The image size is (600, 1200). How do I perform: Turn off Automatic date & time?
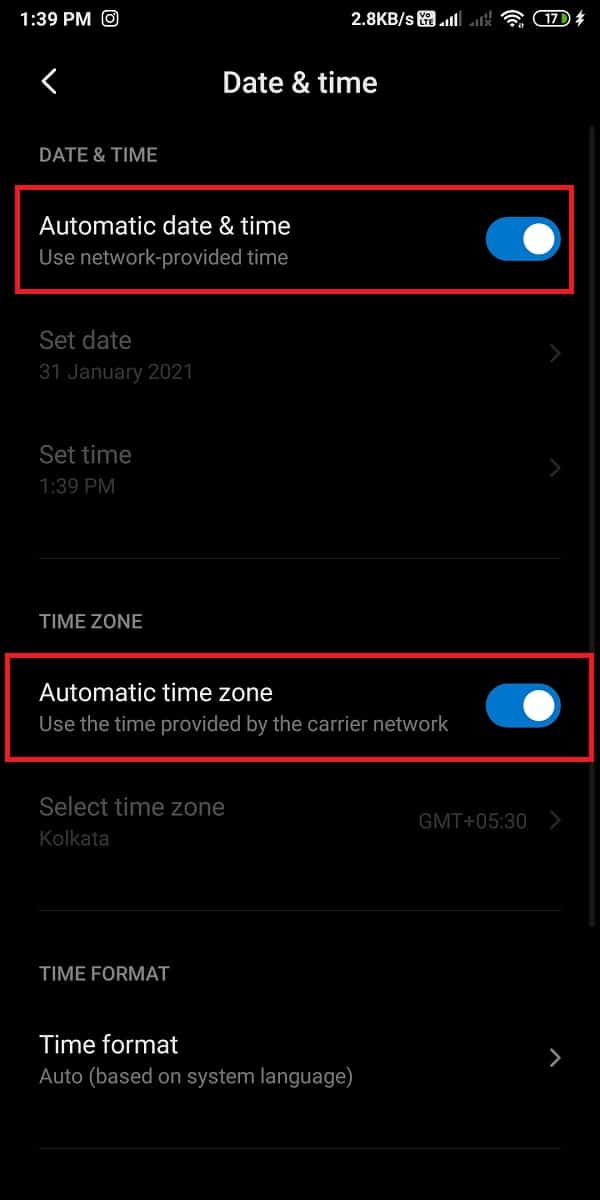[x=522, y=240]
